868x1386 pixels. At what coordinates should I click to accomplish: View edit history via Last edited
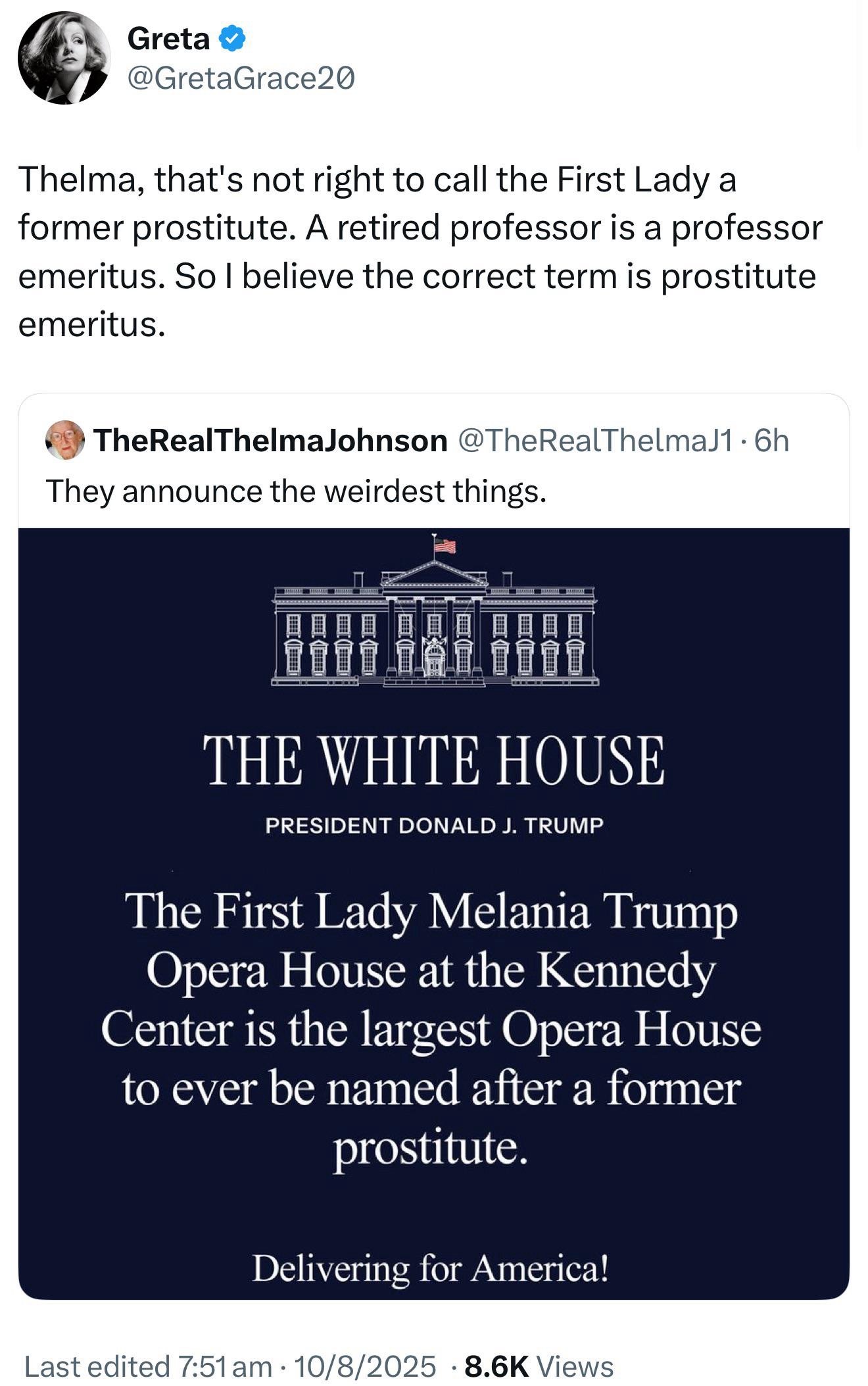click(147, 1366)
